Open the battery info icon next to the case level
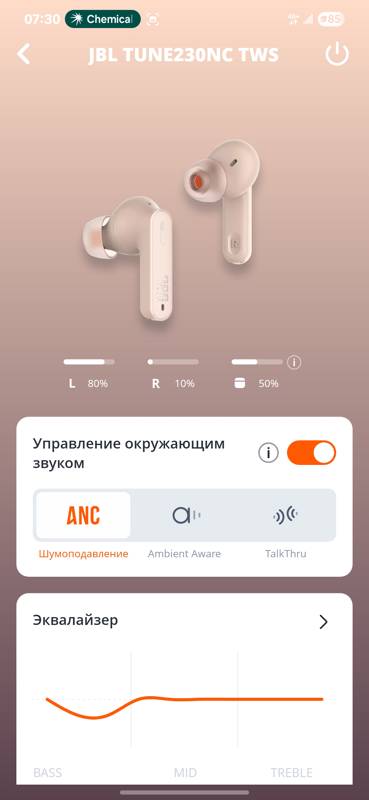This screenshot has height=800, width=369. pyautogui.click(x=294, y=362)
